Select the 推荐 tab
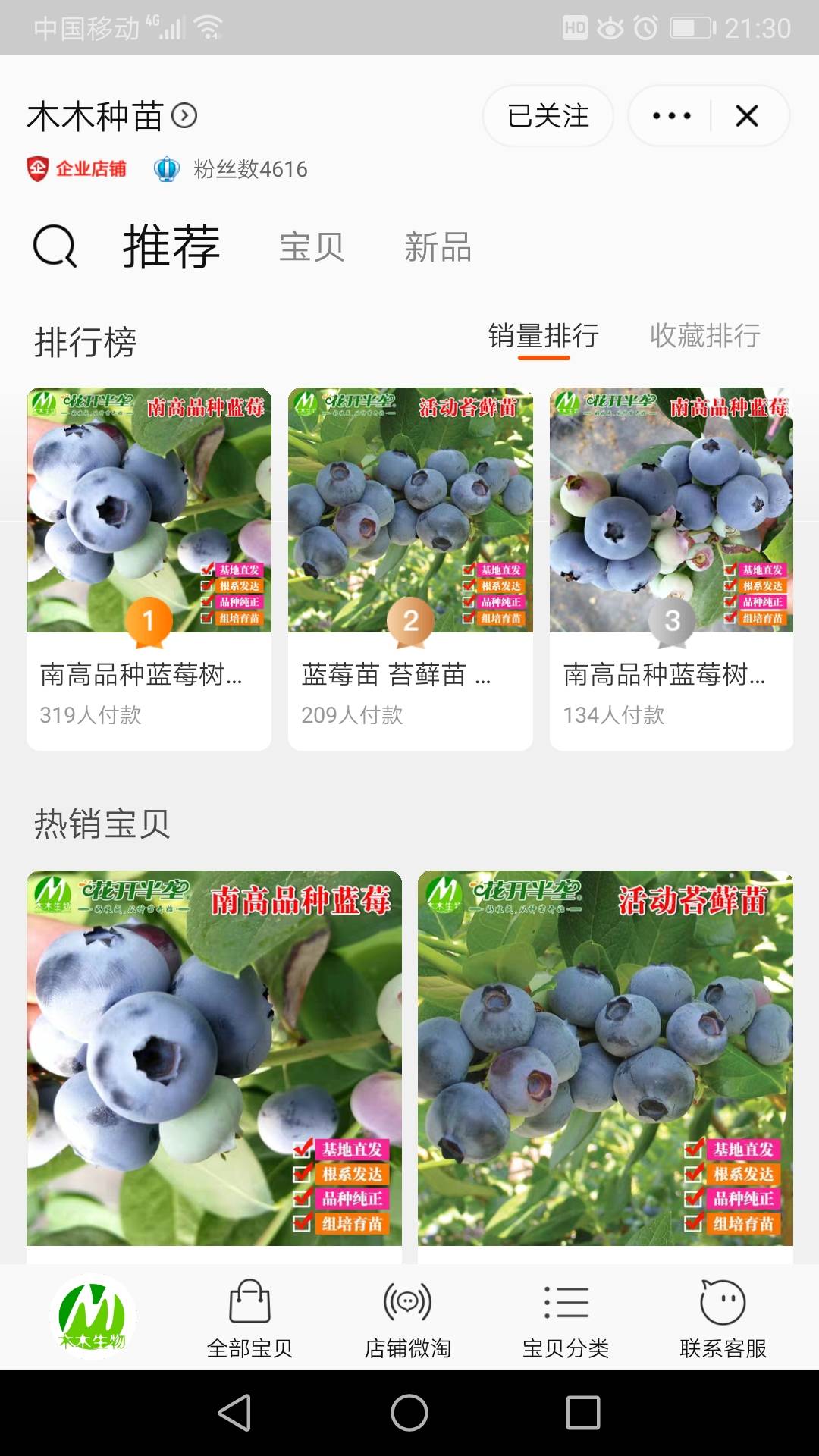Screen dimensions: 819x1456 tap(171, 246)
